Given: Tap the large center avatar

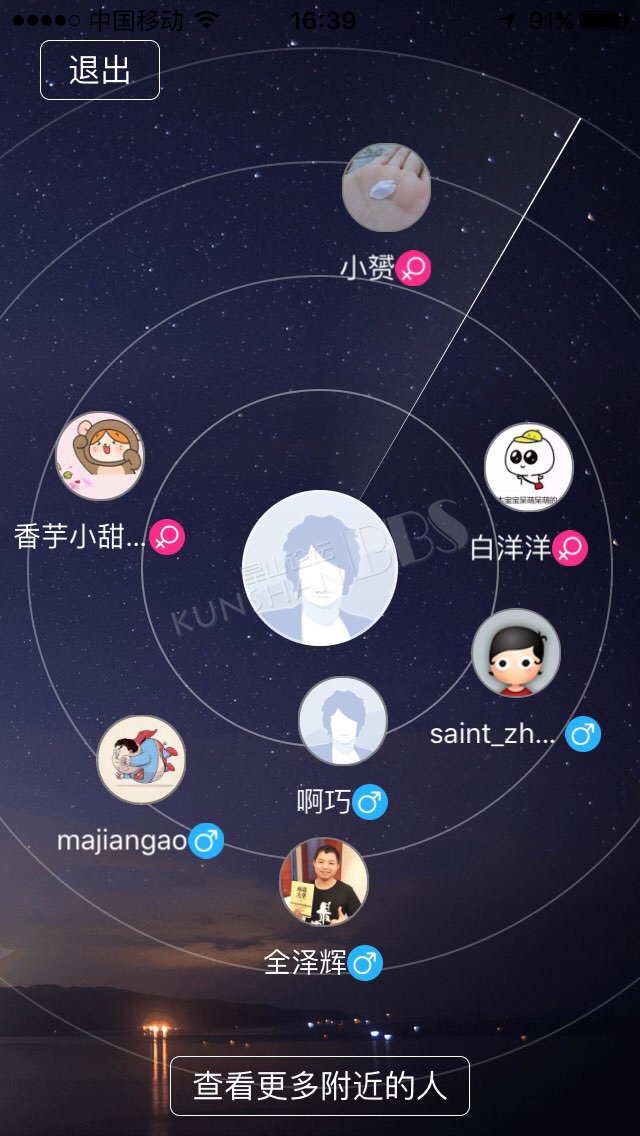Looking at the screenshot, I should pyautogui.click(x=320, y=568).
